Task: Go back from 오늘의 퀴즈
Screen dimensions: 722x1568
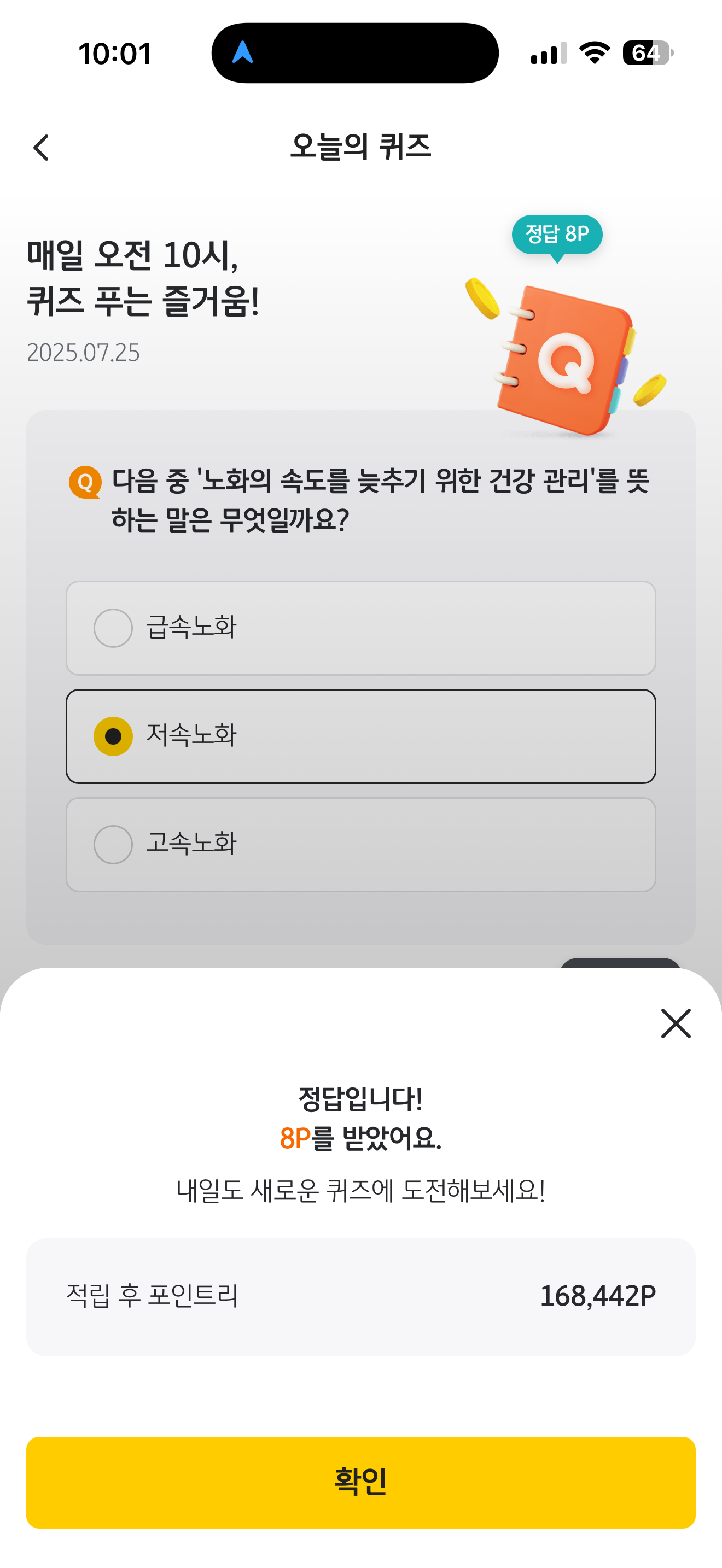Action: [42, 147]
